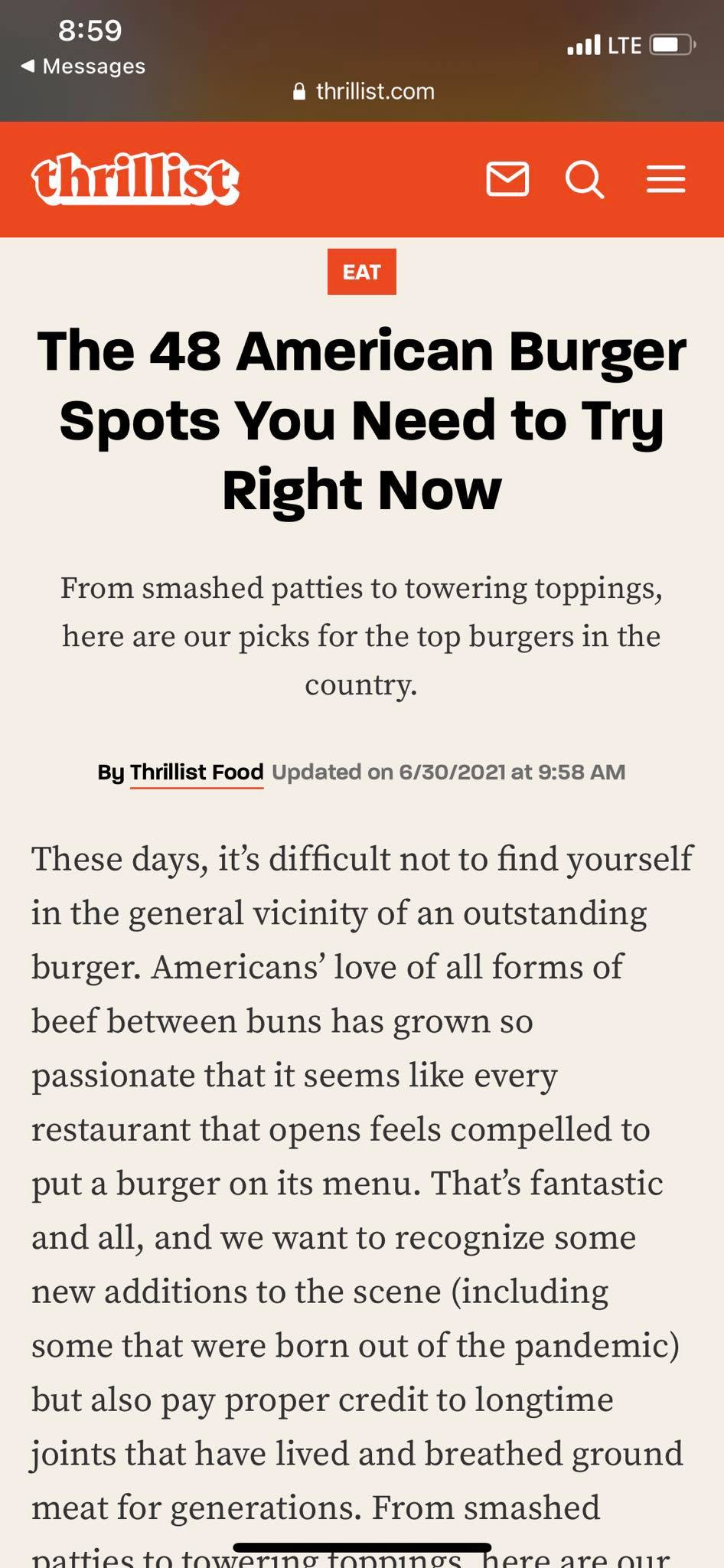Return to the Messages app
Screen dimensions: 724x1568
tap(83, 67)
